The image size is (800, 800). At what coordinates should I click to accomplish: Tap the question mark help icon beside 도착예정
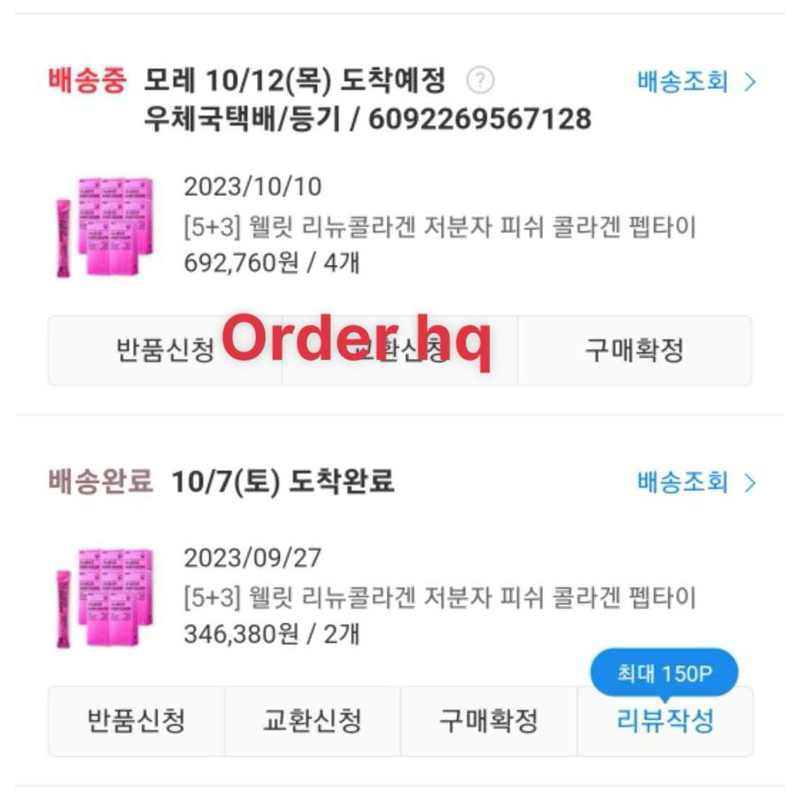tap(481, 80)
